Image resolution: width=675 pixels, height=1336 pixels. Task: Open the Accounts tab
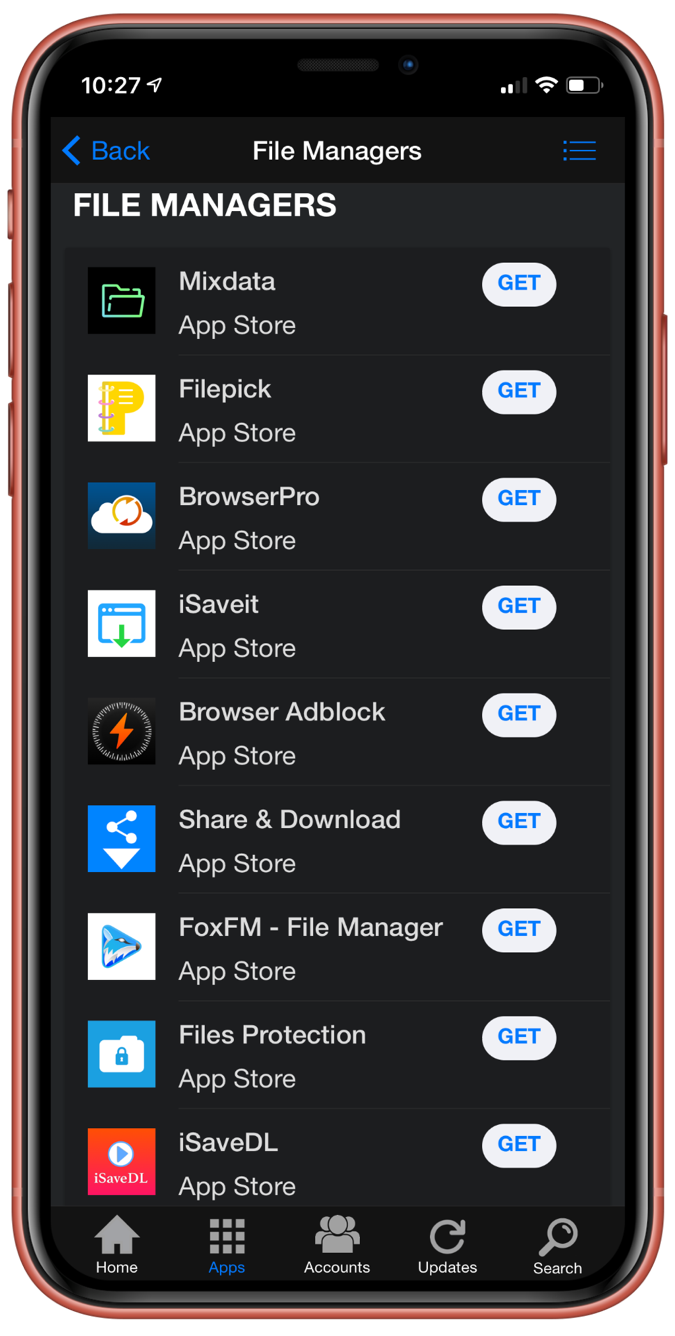click(x=337, y=1246)
